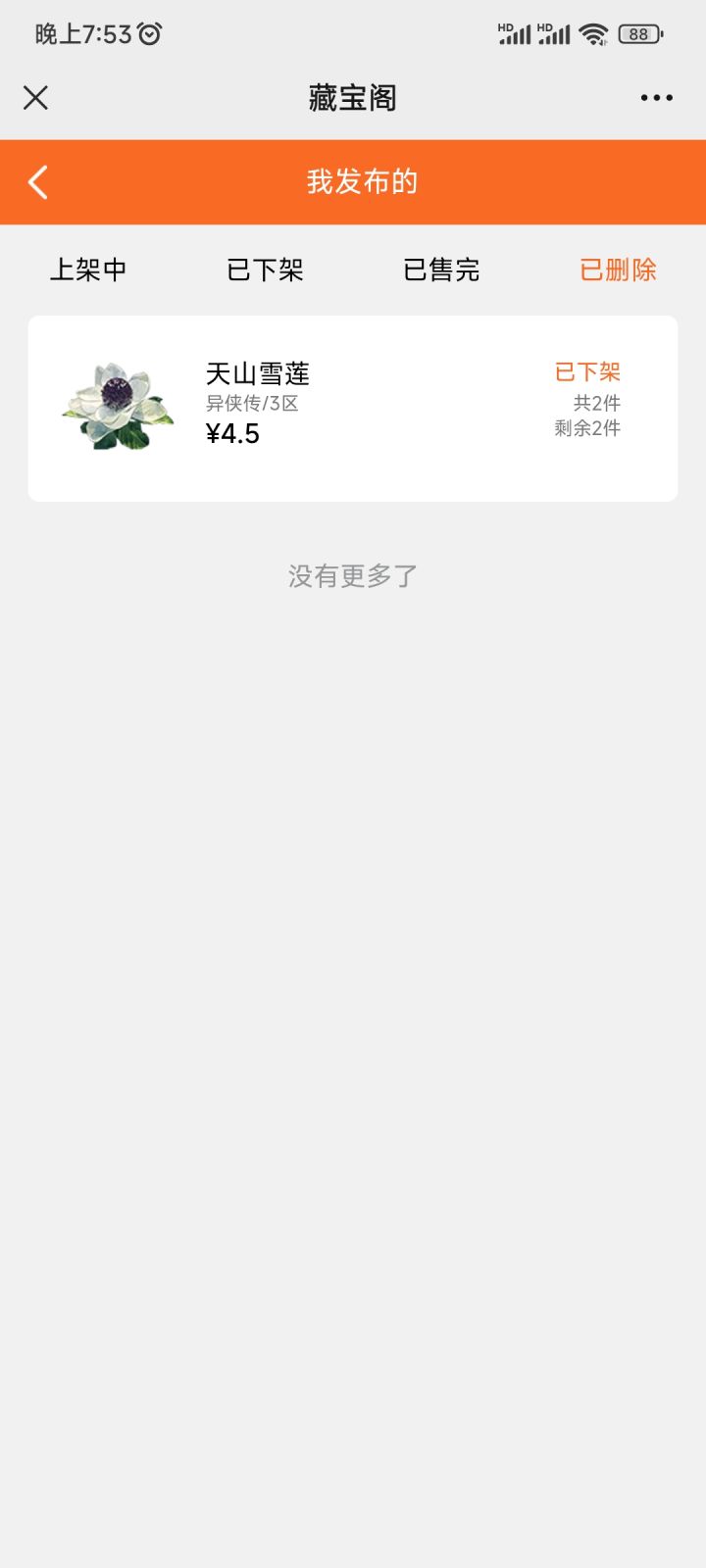Tap the back arrow on the 我发布的 header
The height and width of the screenshot is (1568, 706).
pos(37,181)
